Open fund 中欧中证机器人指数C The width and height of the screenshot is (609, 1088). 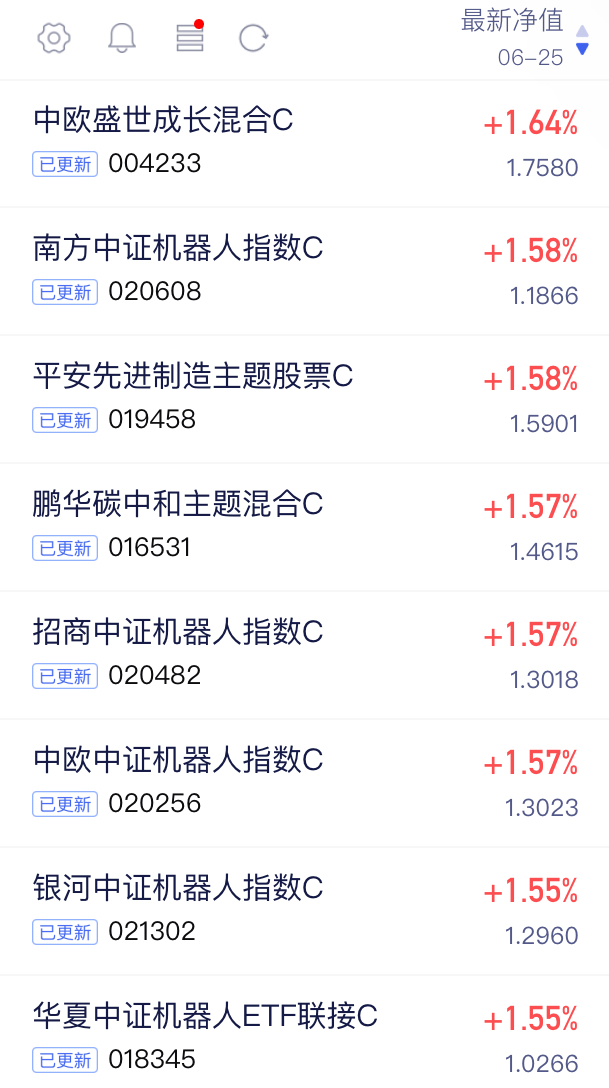point(304,783)
